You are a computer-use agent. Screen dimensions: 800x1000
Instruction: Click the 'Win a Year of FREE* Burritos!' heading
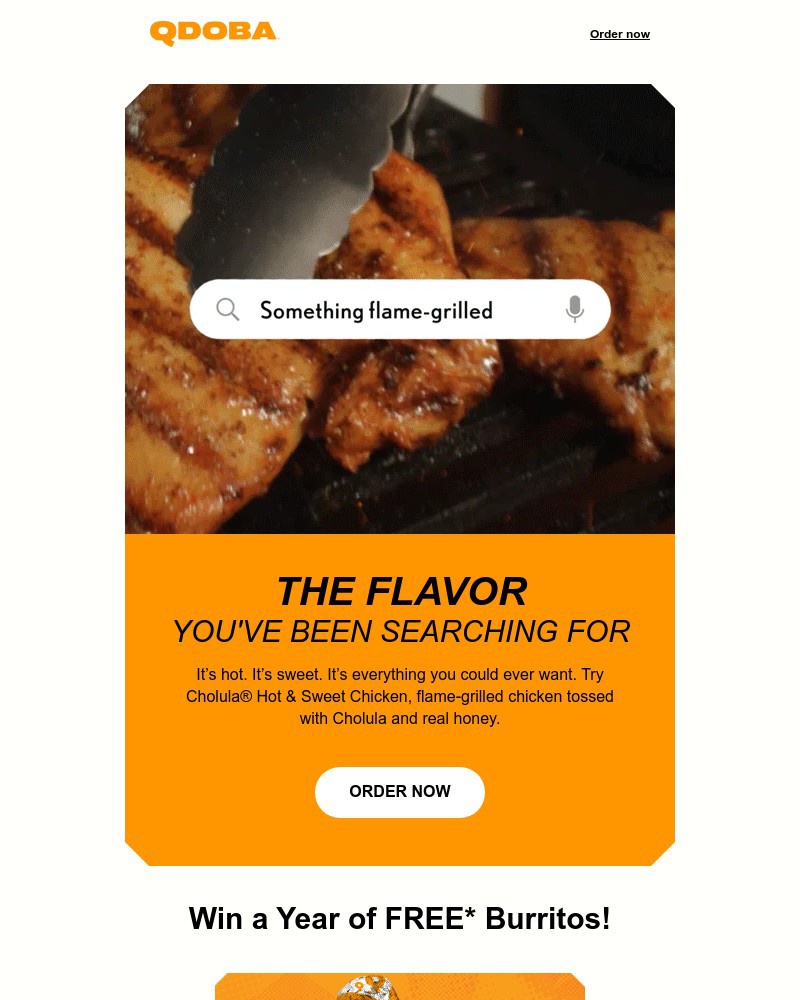point(400,918)
